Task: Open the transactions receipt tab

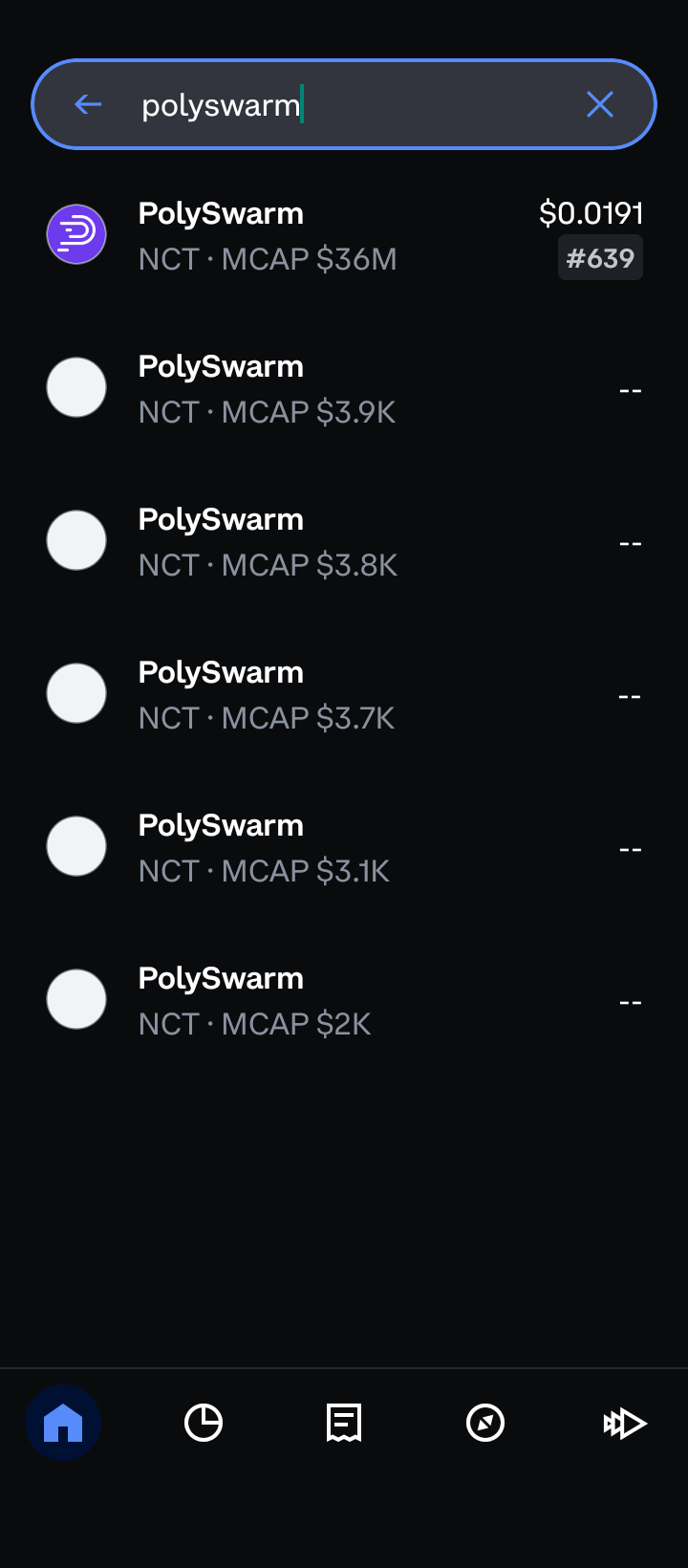Action: point(344,1423)
